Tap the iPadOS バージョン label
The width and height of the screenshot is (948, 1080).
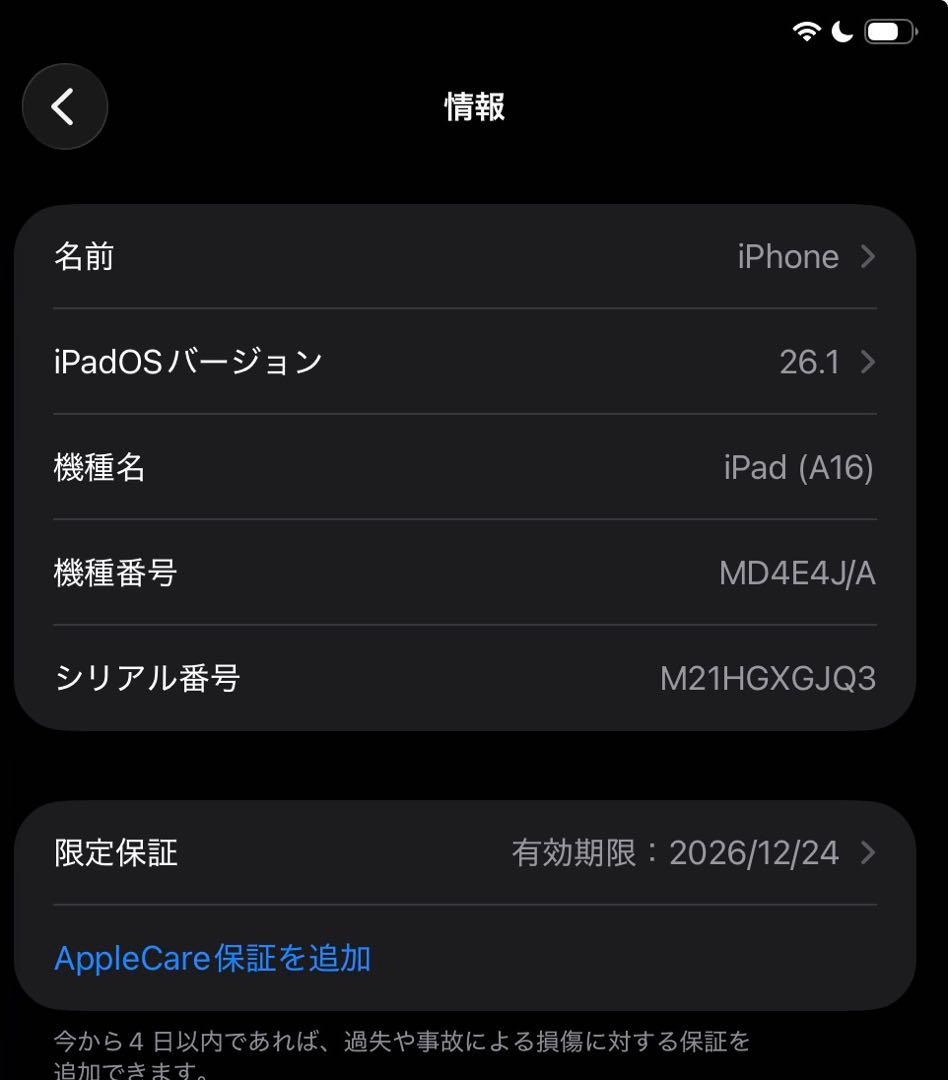tap(188, 363)
